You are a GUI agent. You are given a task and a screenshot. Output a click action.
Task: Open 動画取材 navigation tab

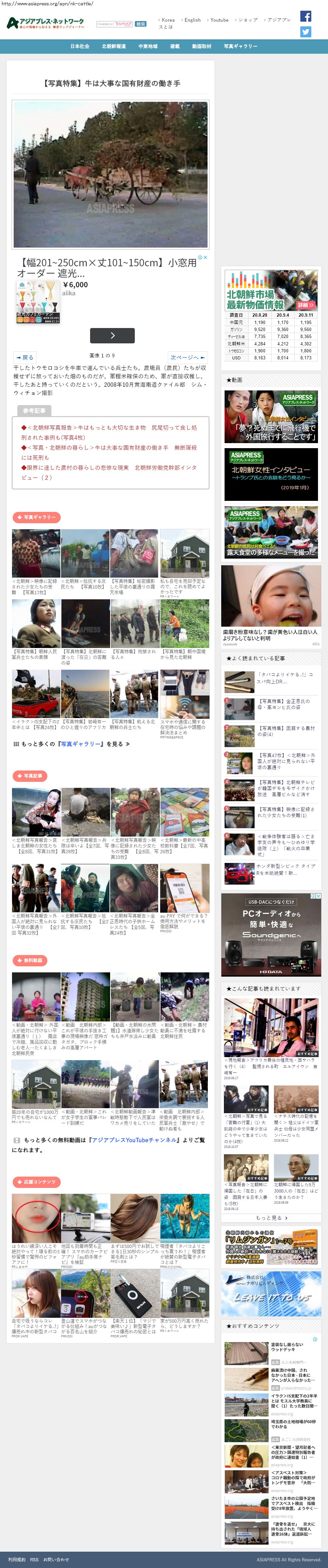pyautogui.click(x=202, y=46)
